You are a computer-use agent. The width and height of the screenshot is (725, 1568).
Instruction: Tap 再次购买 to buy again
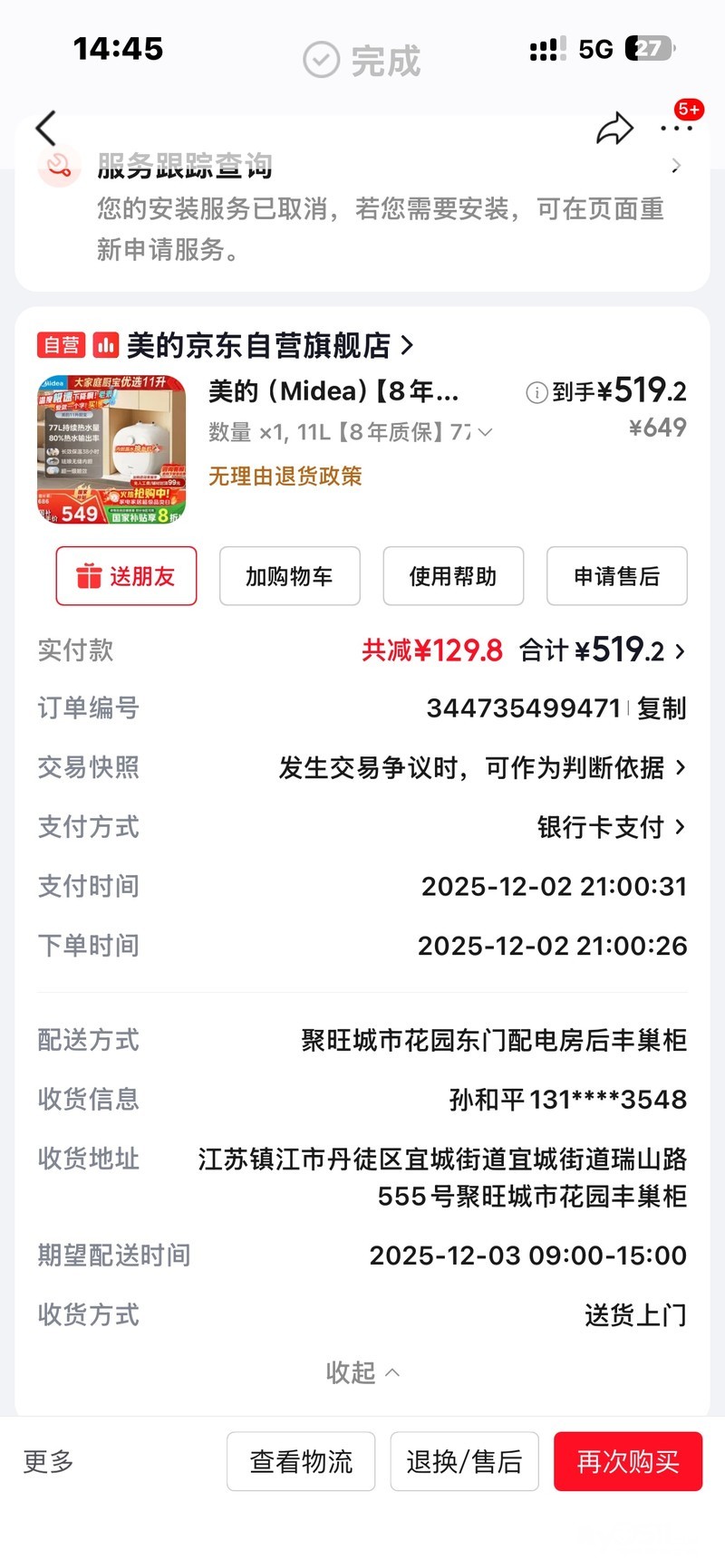628,1461
